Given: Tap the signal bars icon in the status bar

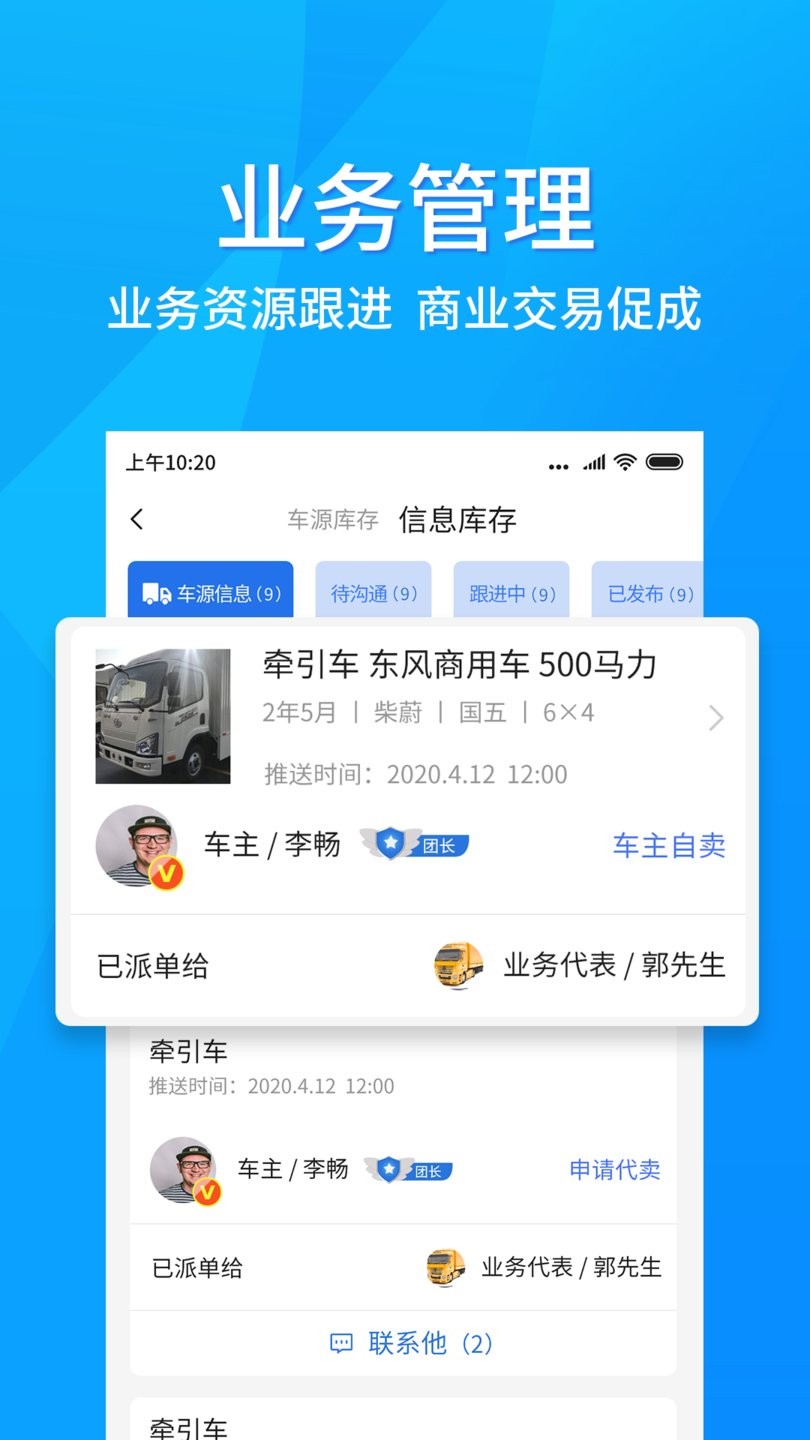Looking at the screenshot, I should [x=593, y=462].
